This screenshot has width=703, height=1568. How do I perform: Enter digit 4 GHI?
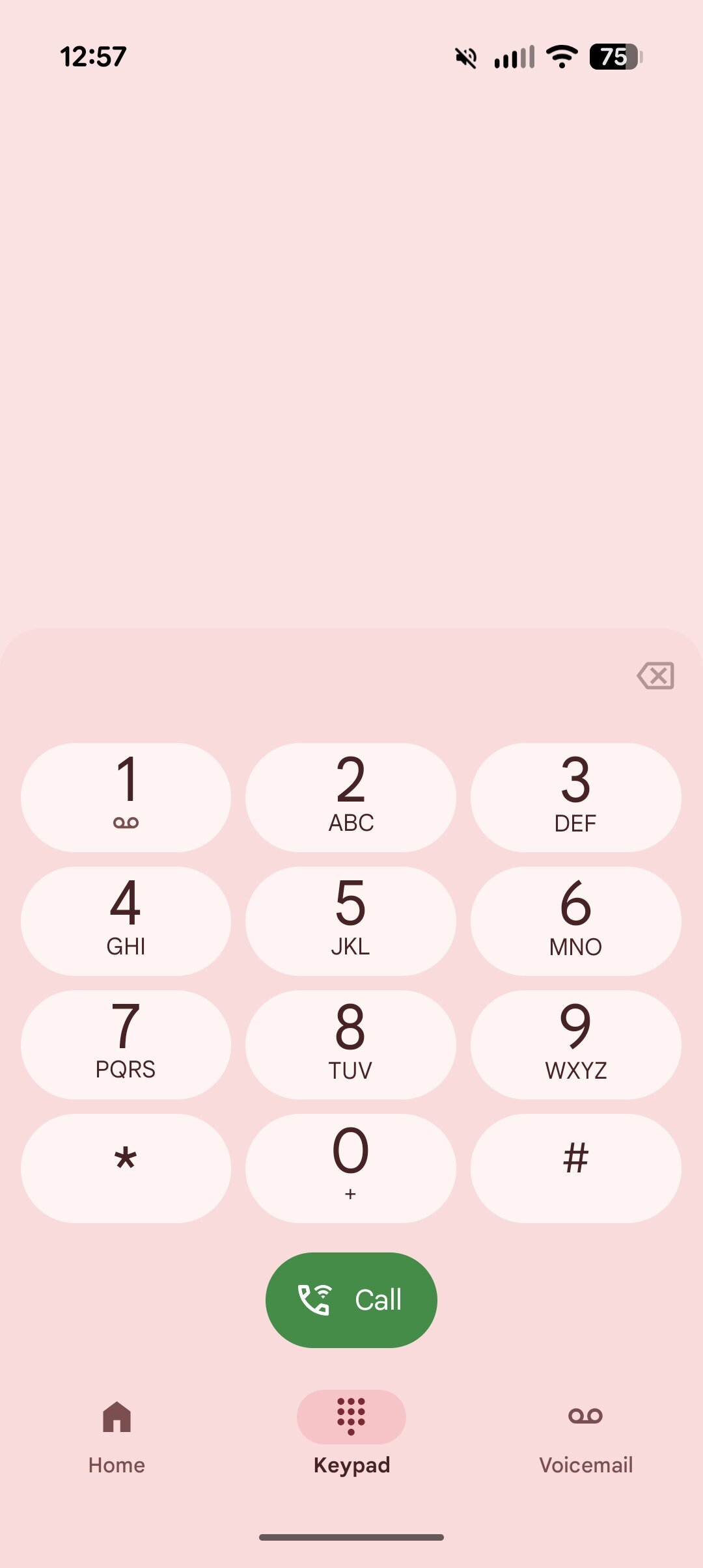click(126, 921)
